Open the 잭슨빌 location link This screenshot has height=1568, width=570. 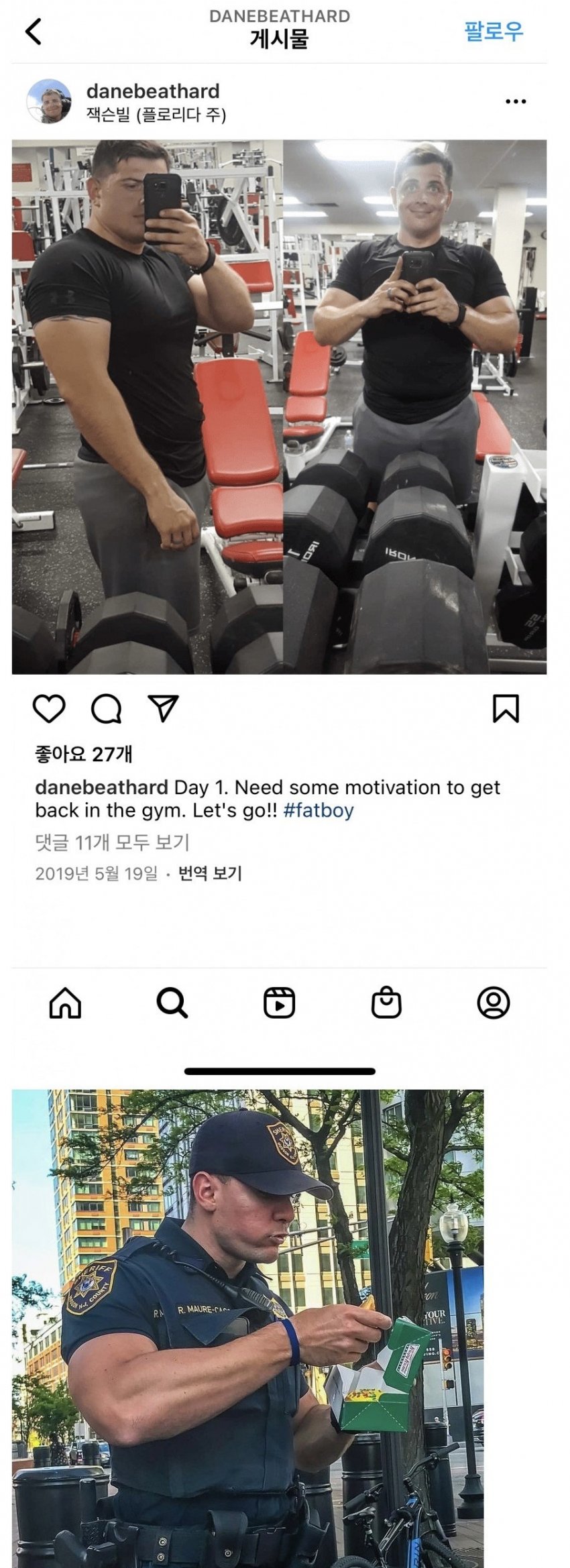click(x=157, y=115)
